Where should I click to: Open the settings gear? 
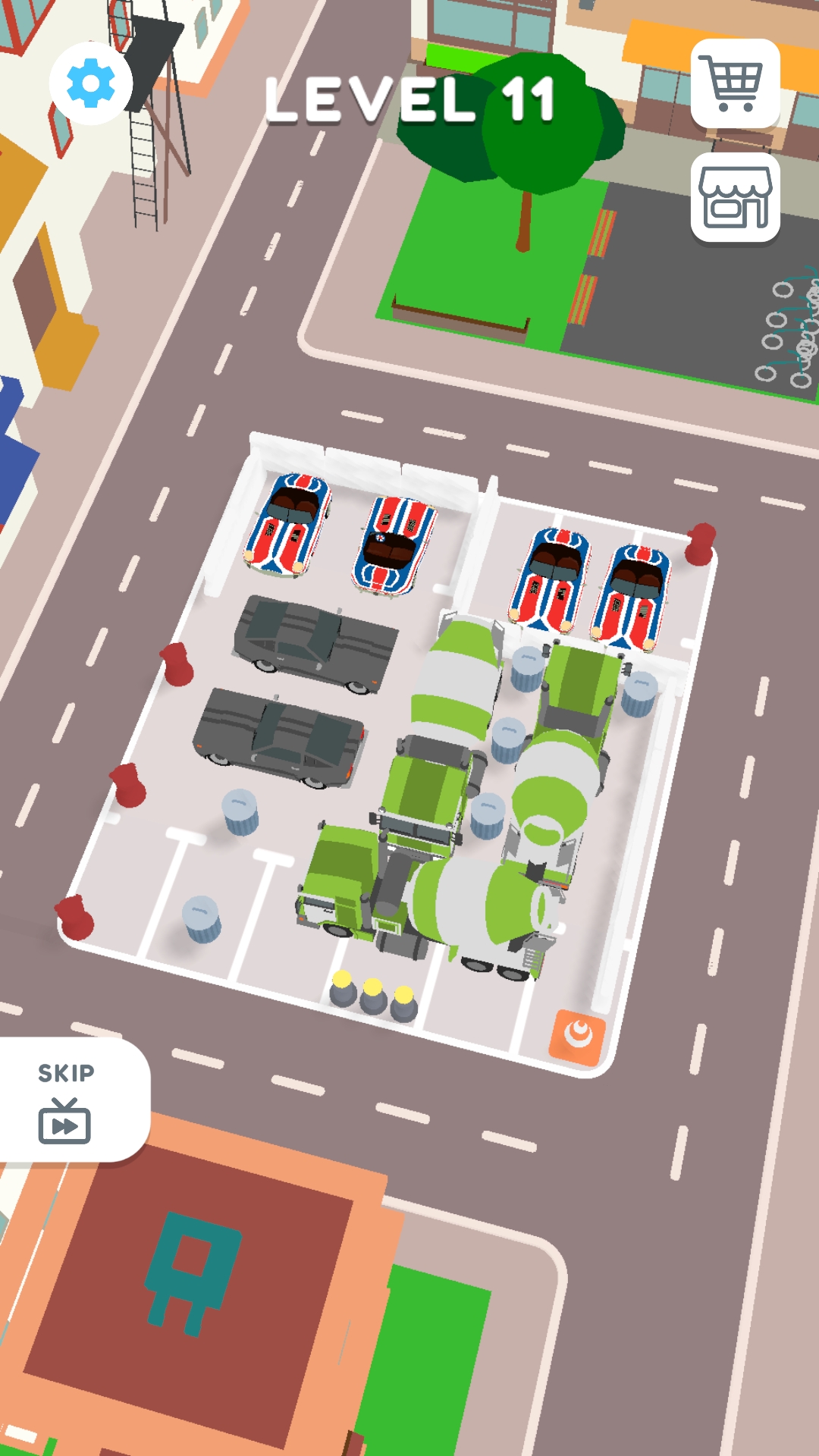pyautogui.click(x=91, y=83)
